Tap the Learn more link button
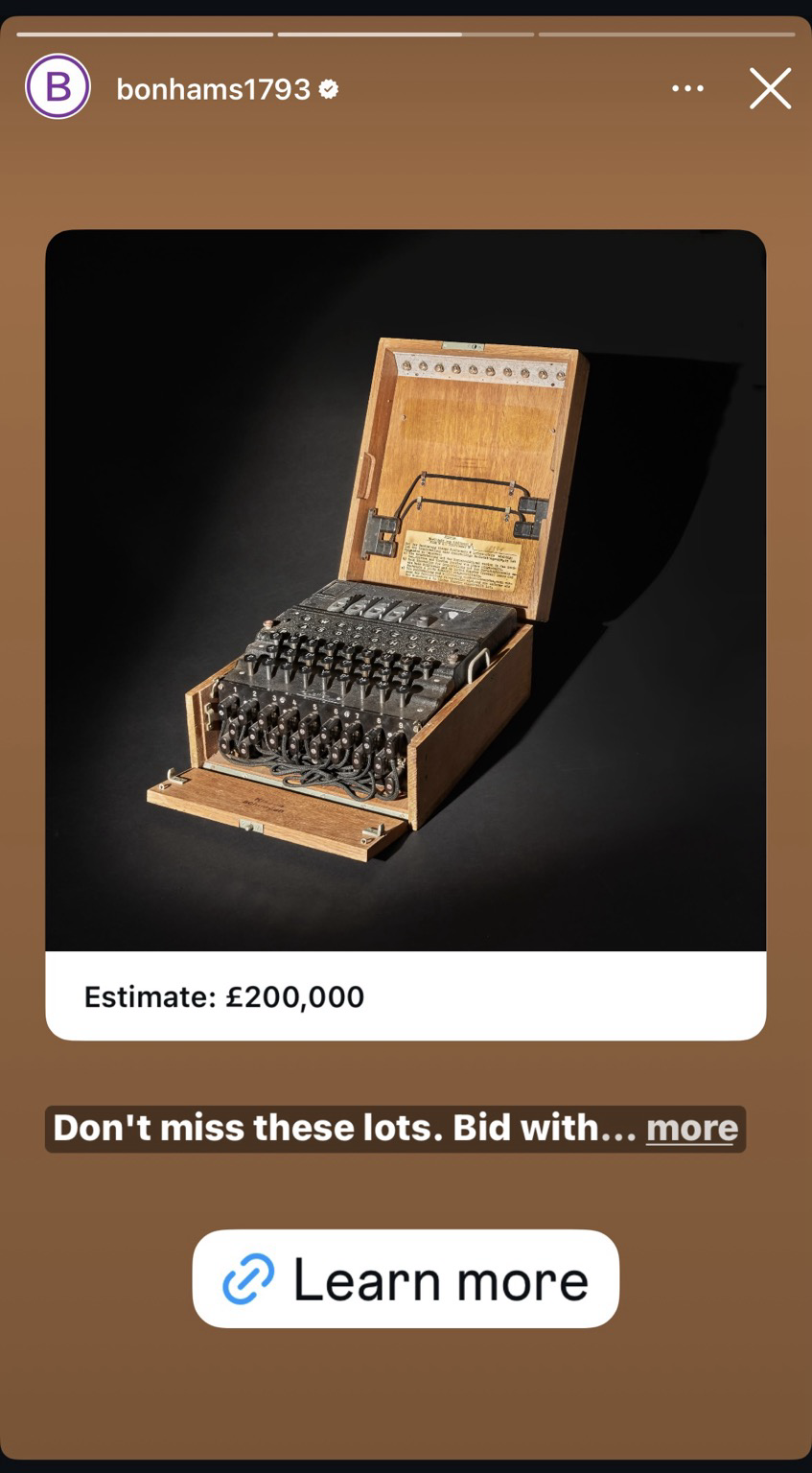 tap(406, 1279)
